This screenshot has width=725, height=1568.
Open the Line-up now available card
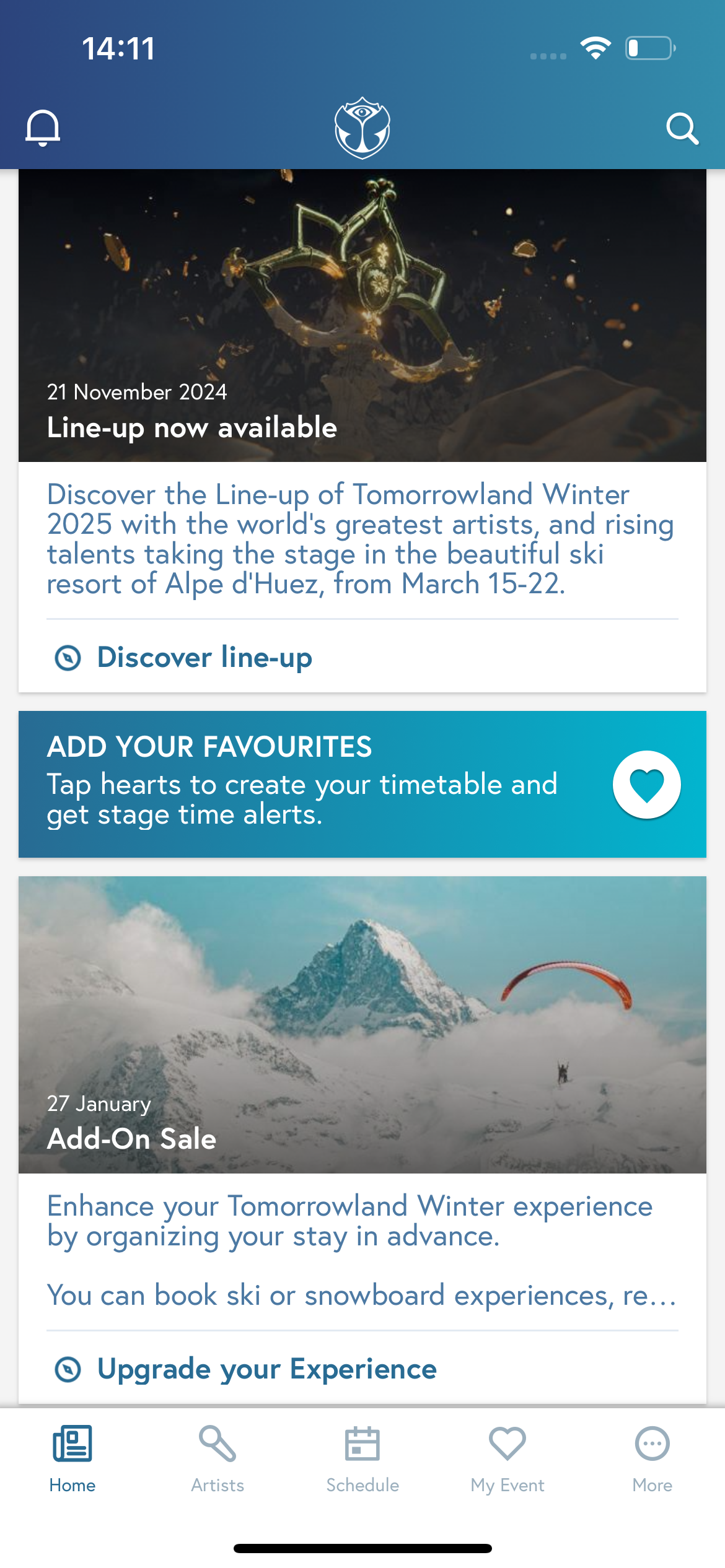(x=362, y=316)
